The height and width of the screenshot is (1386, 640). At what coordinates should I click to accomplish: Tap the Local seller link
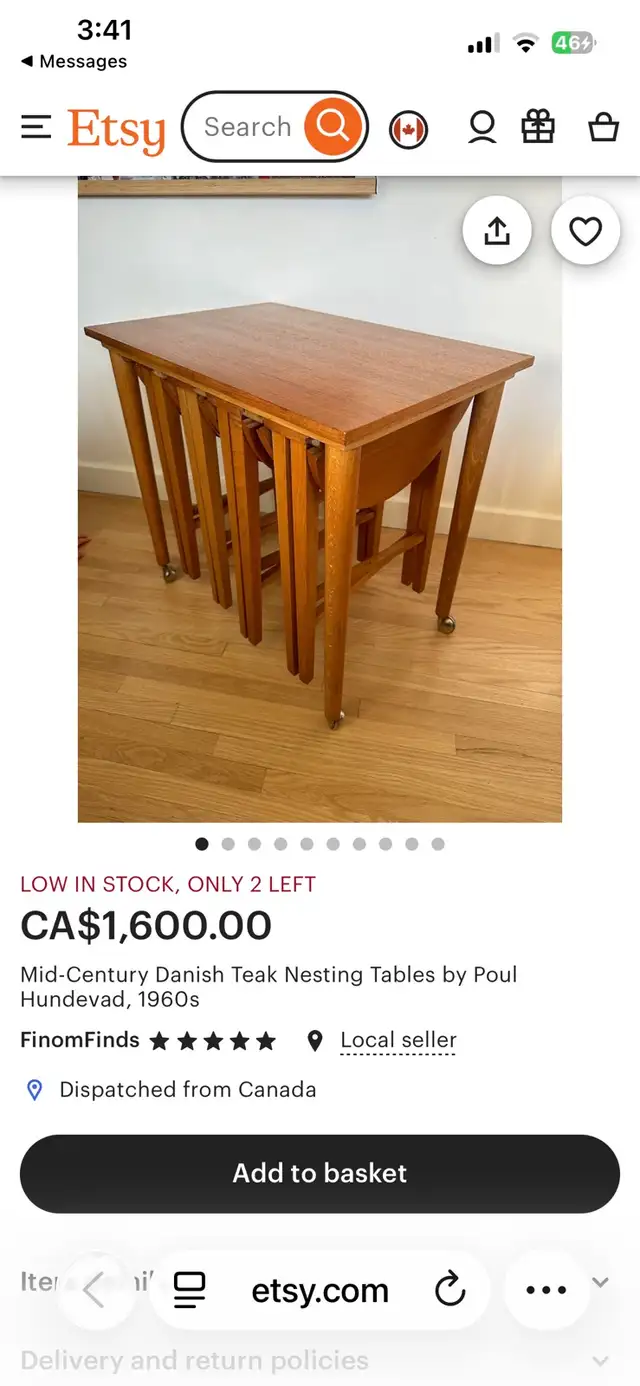click(x=398, y=1040)
